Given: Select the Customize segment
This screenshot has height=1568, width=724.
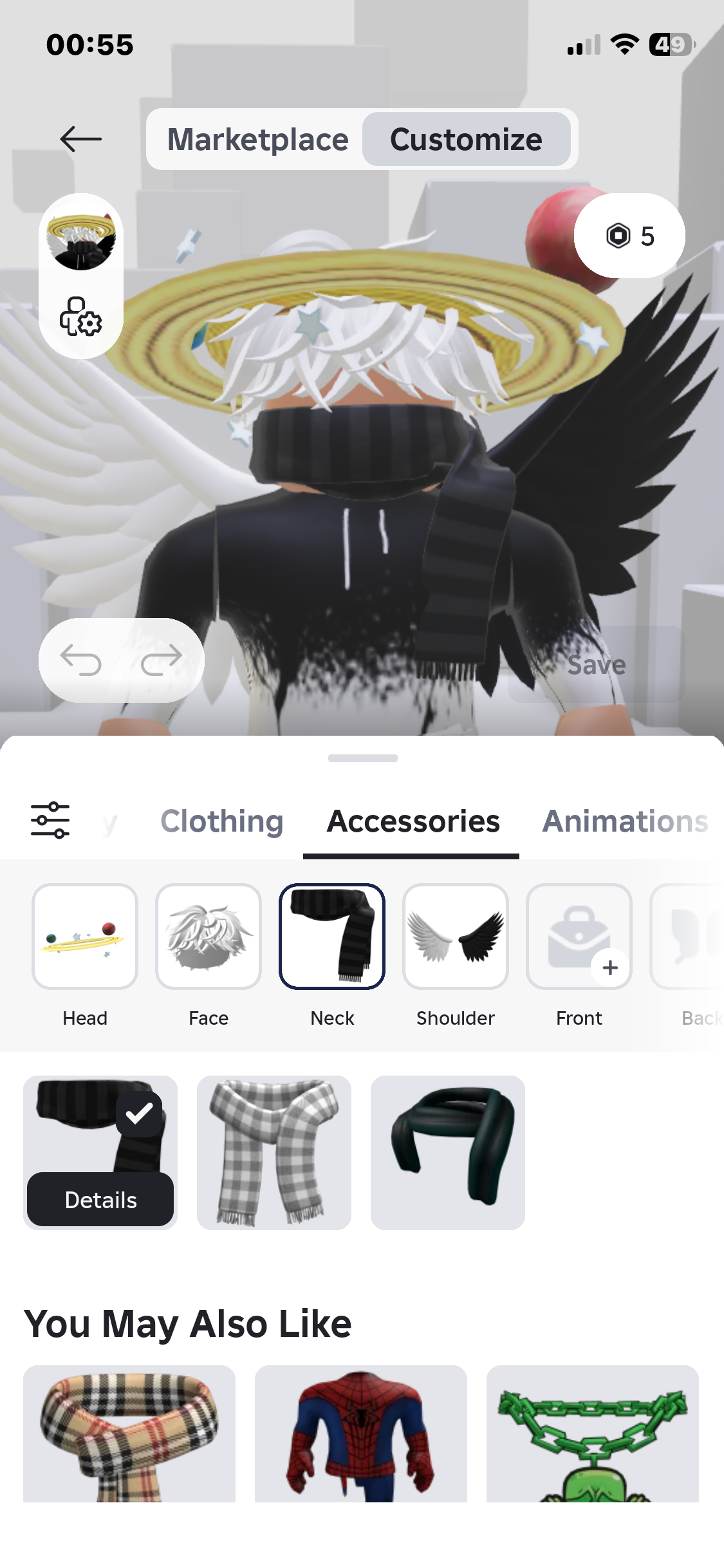Looking at the screenshot, I should 466,140.
